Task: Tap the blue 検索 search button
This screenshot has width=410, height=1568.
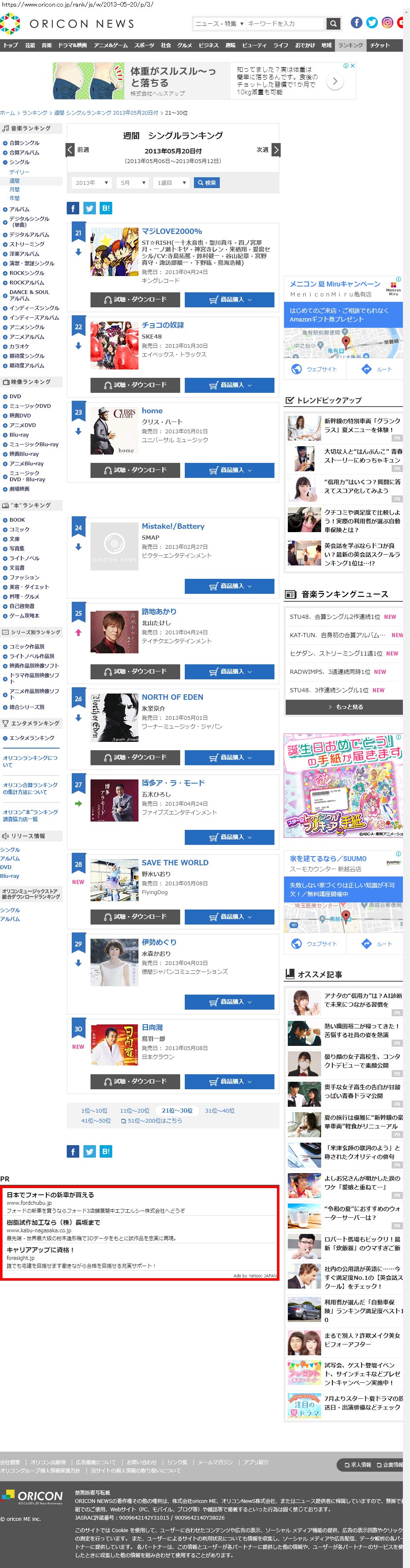Action: 206,183
